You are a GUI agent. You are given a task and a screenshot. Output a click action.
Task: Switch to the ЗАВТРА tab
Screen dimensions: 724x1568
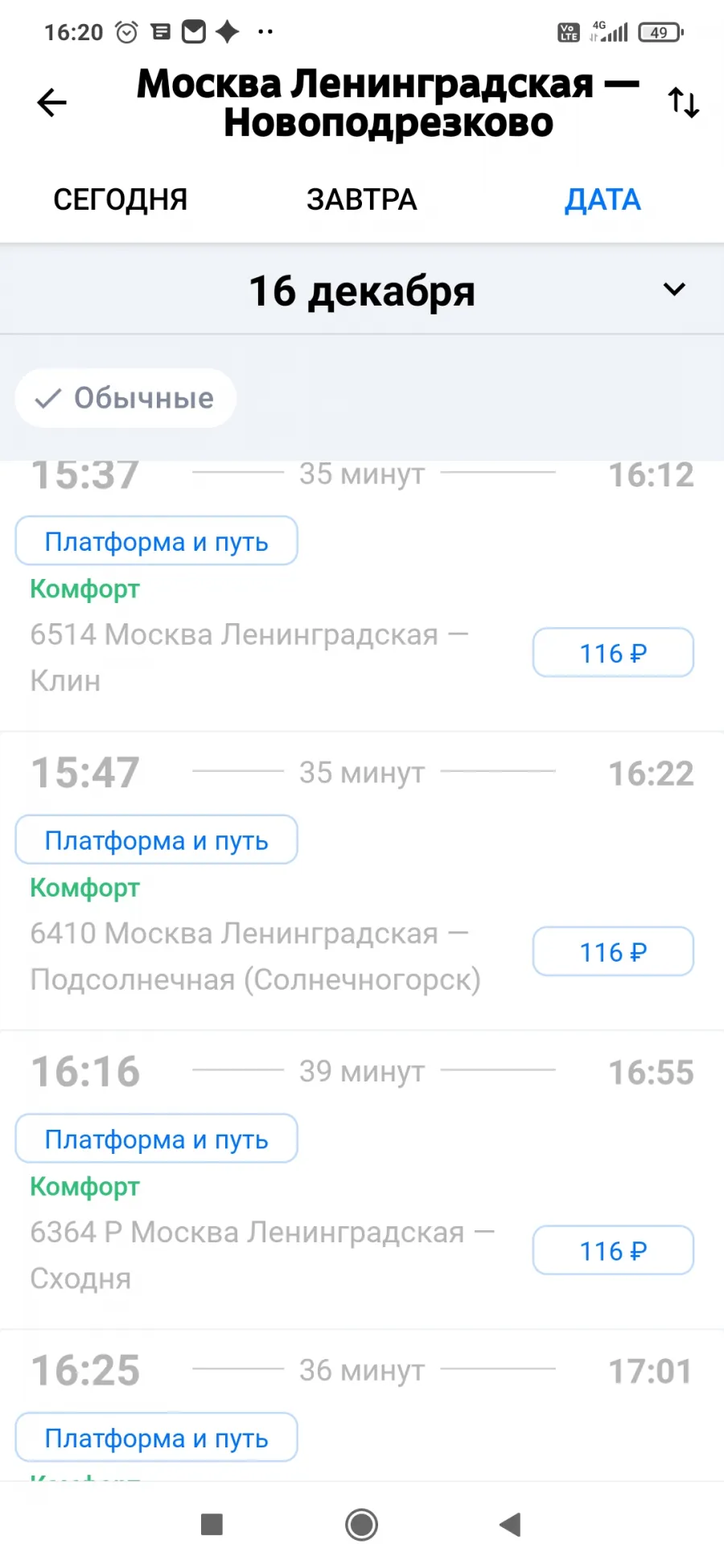tap(362, 199)
